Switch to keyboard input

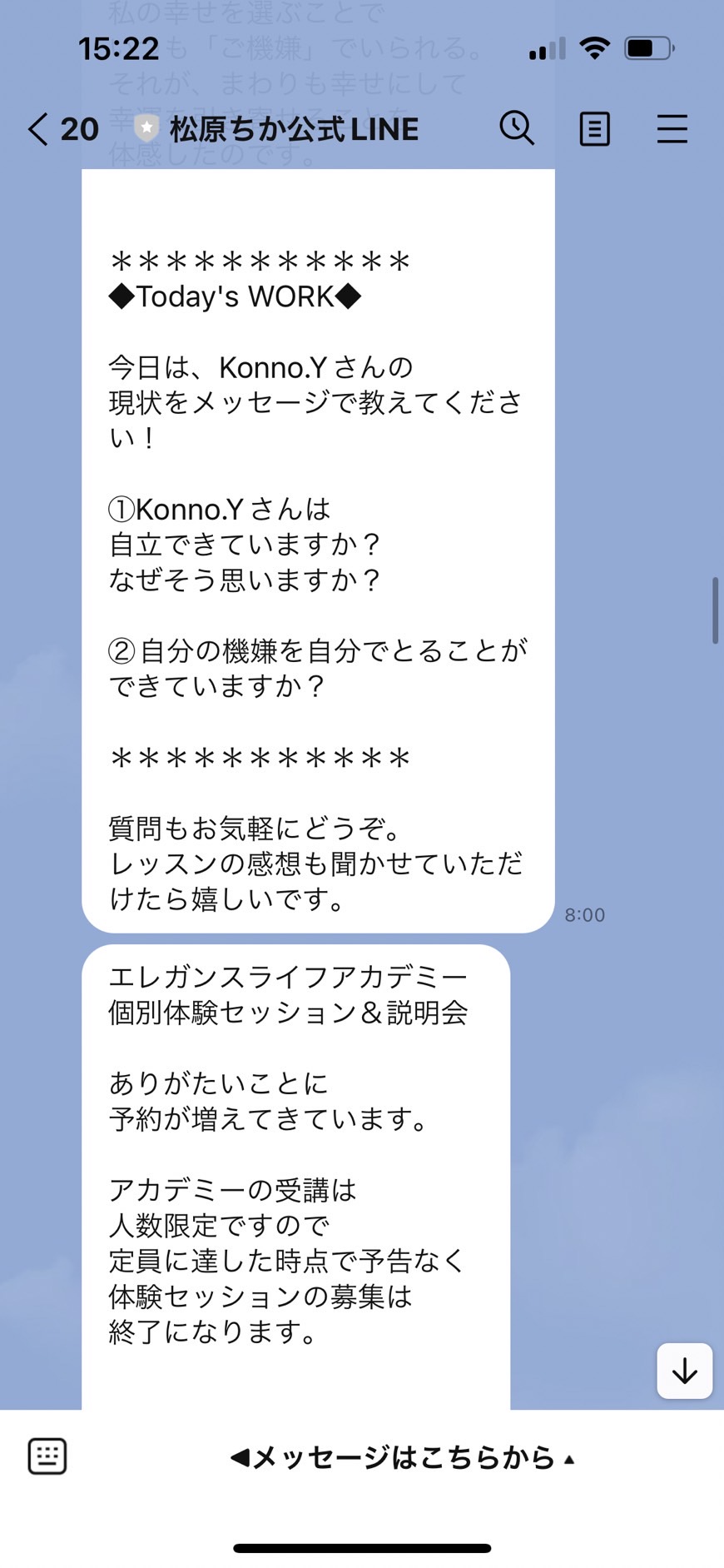[x=47, y=1456]
